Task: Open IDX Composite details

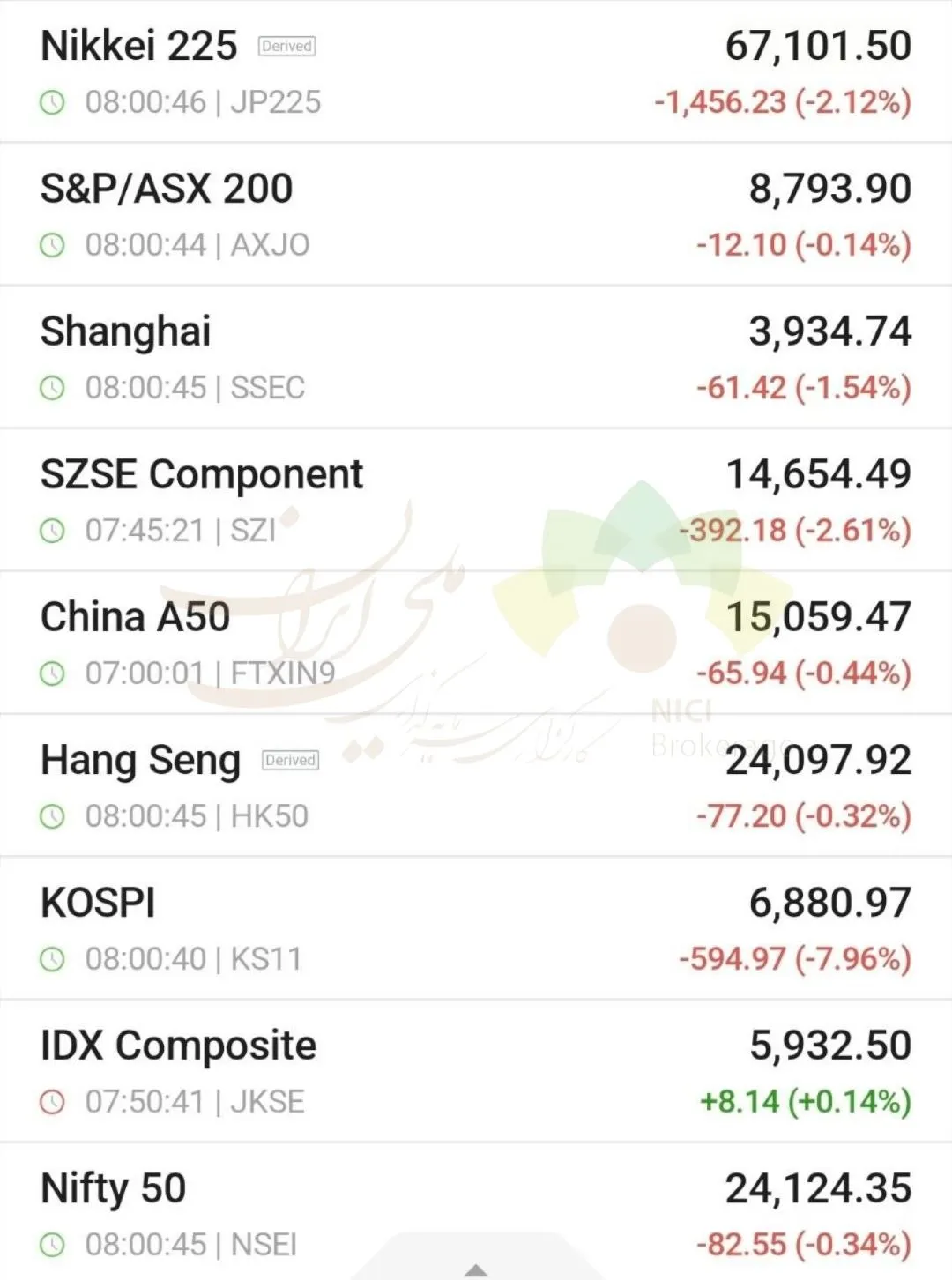Action: point(476,1071)
